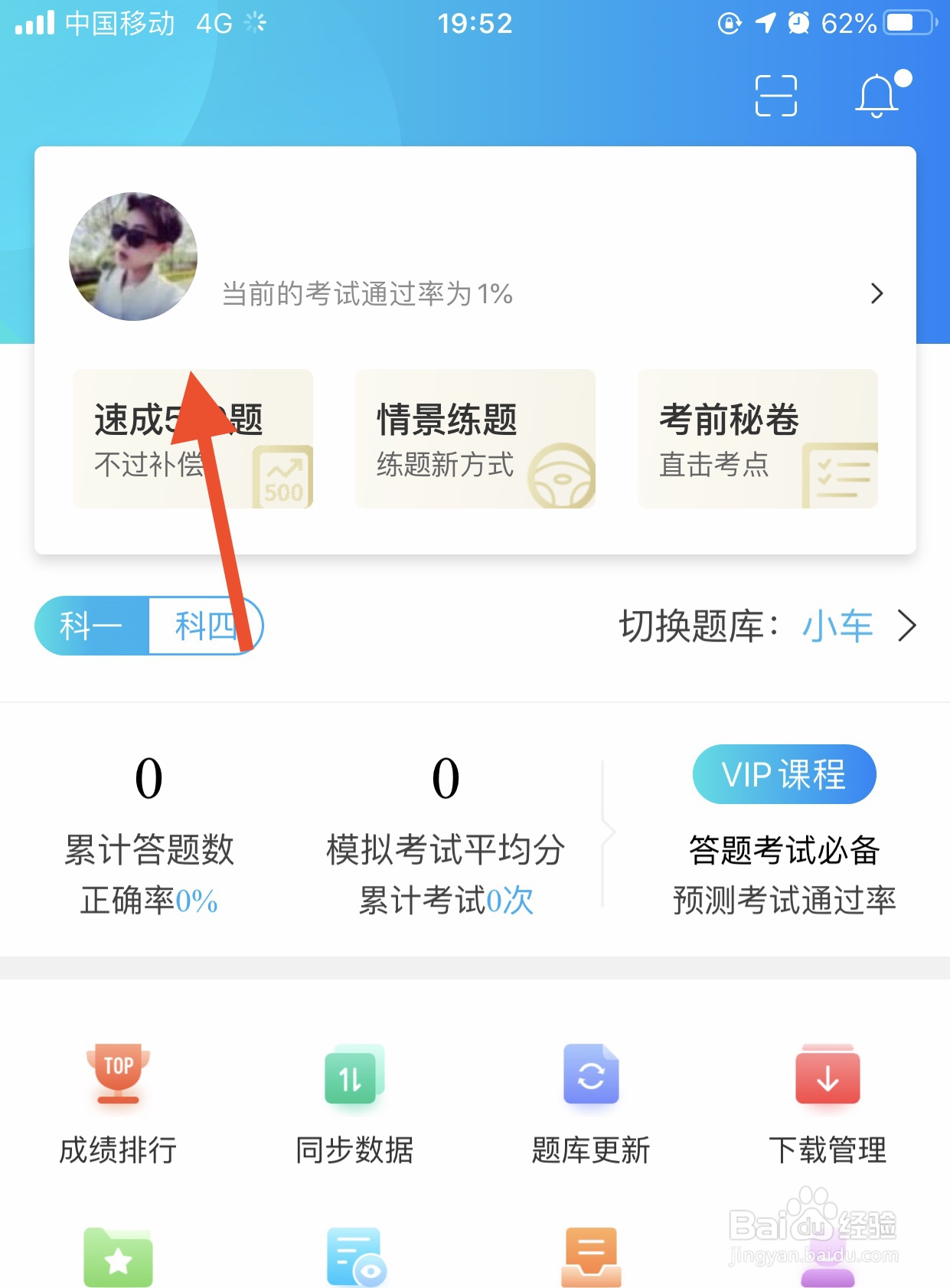Open 下载管理 download manager icon

828,1078
